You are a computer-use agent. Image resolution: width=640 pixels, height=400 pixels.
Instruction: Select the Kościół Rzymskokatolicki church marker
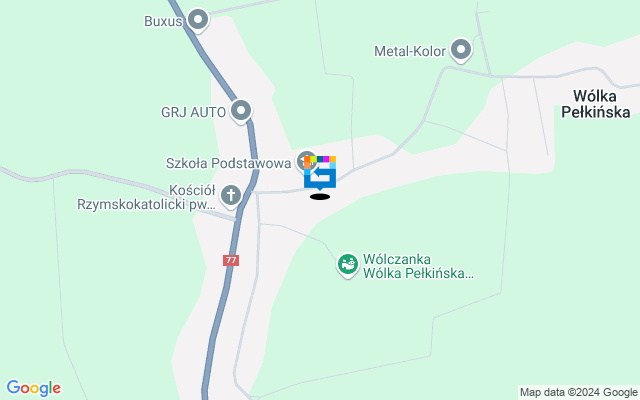tap(231, 194)
